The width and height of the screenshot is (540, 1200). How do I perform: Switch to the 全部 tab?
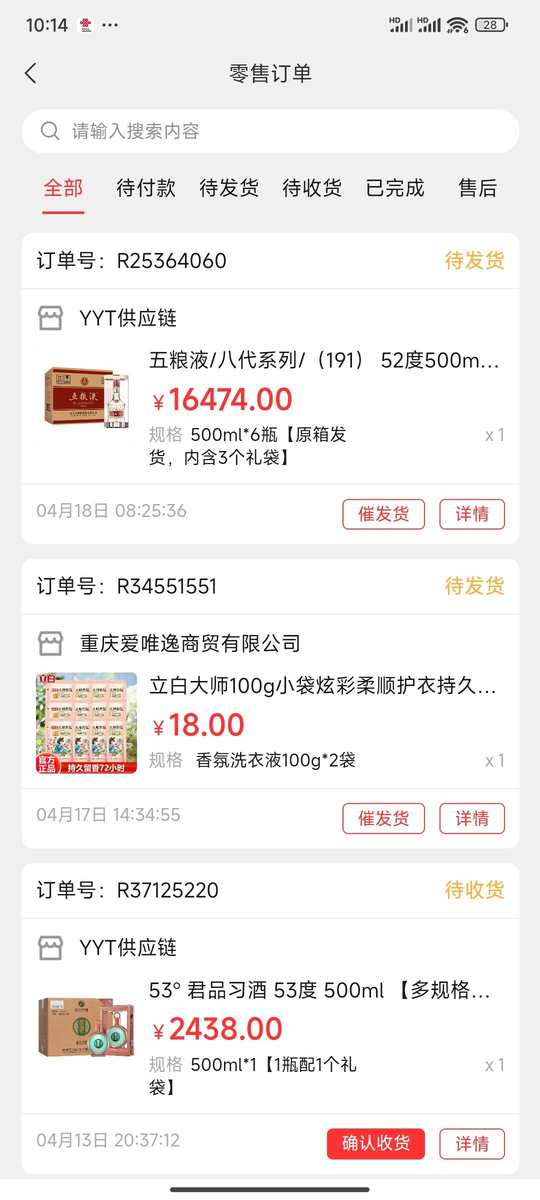click(x=63, y=188)
